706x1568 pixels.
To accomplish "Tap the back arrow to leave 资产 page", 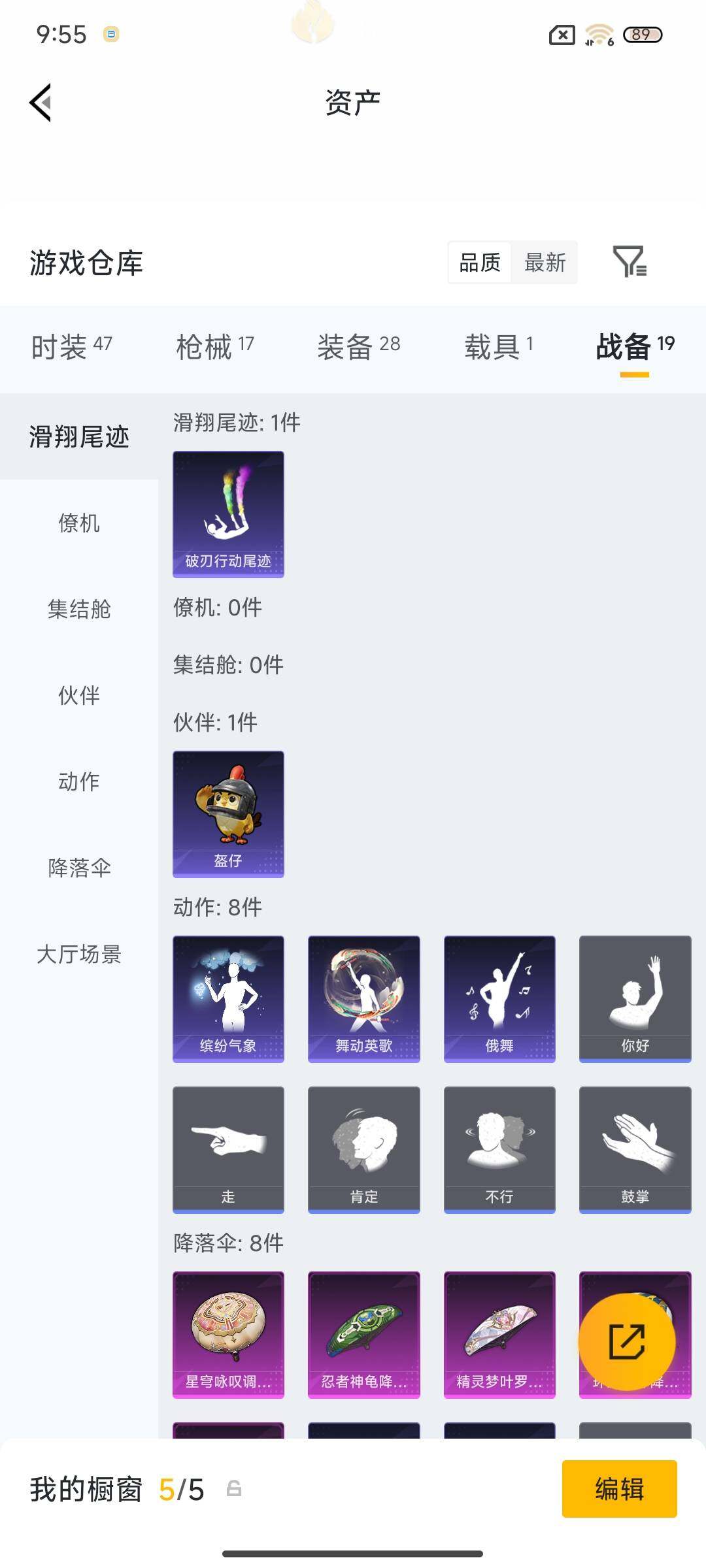I will click(39, 103).
